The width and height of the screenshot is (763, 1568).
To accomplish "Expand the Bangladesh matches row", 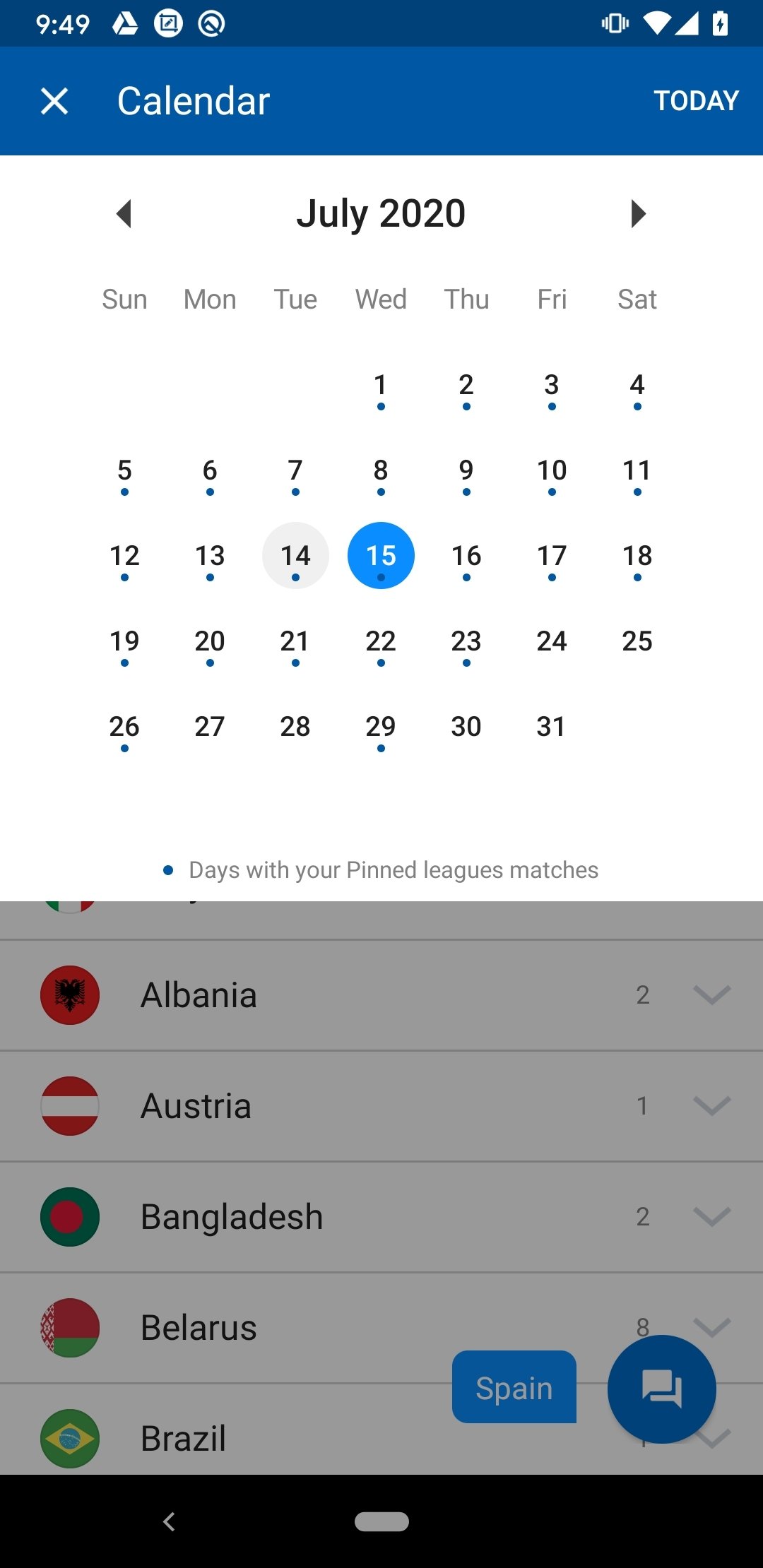I will 381,1217.
